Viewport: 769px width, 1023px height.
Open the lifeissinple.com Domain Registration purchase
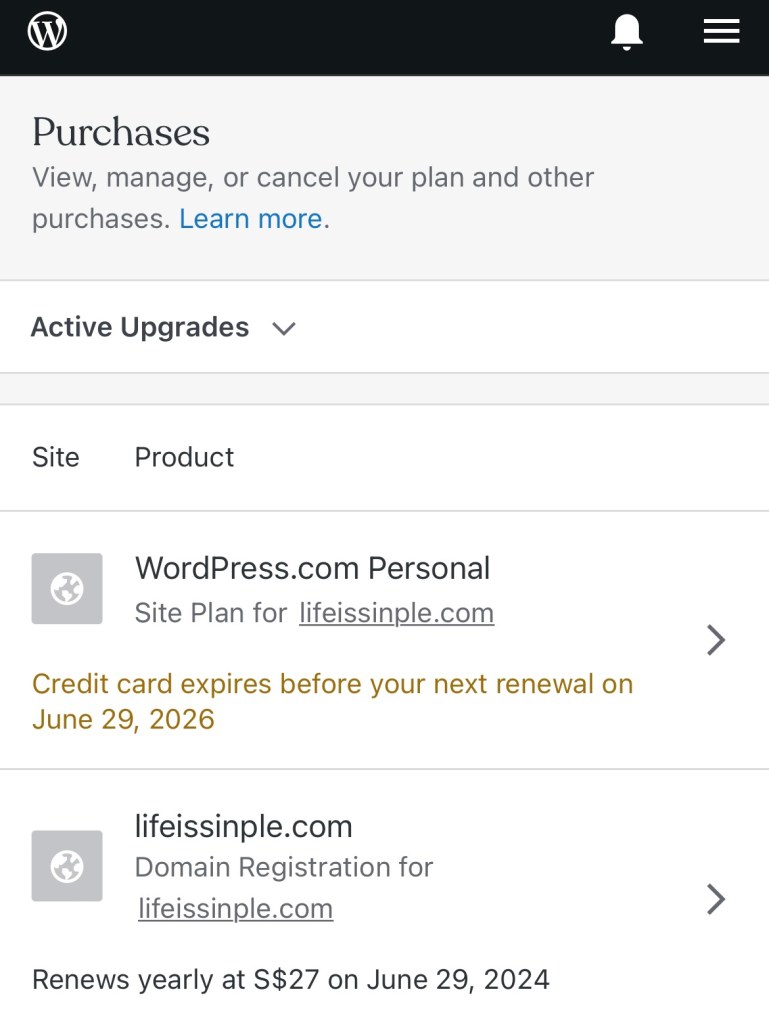click(714, 900)
